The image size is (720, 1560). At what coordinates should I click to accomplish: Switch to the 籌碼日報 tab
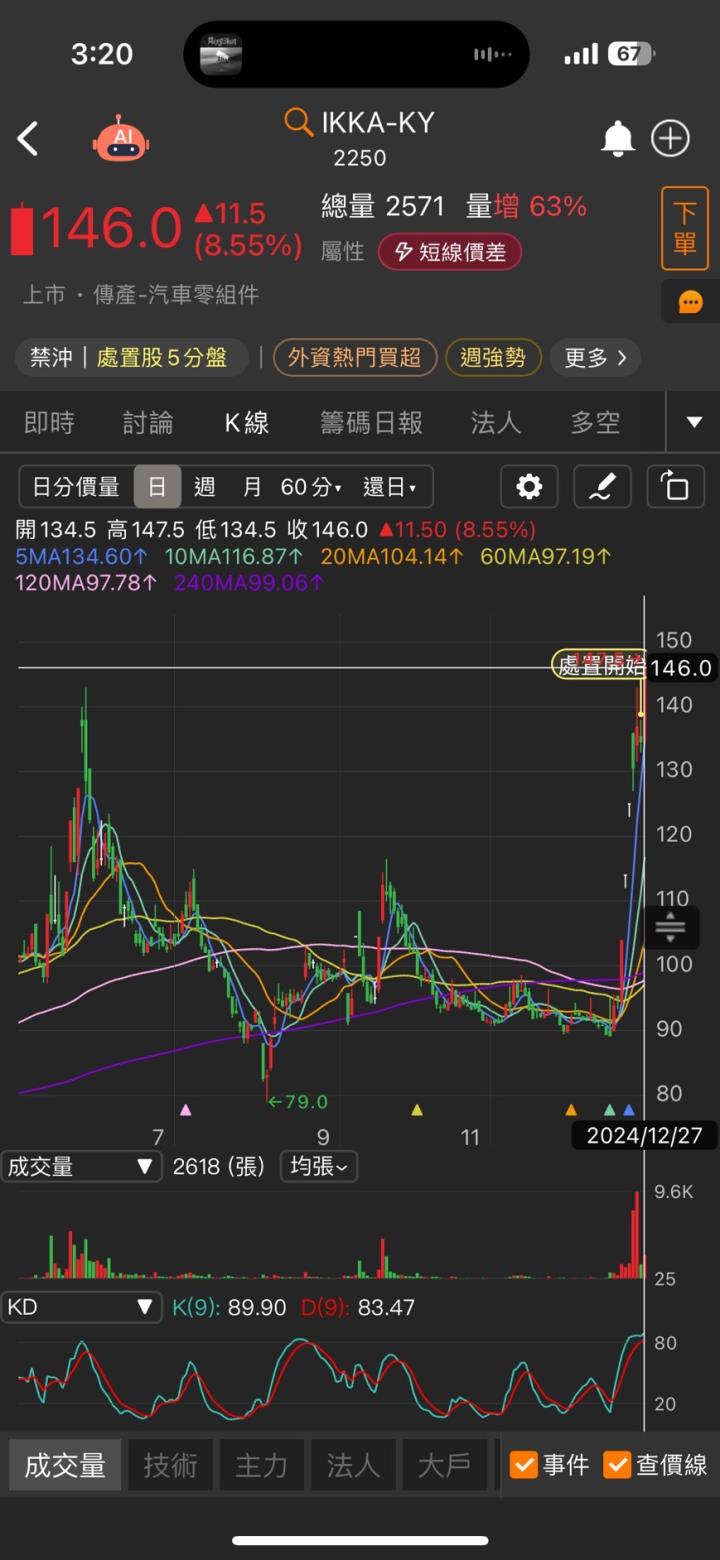[371, 422]
